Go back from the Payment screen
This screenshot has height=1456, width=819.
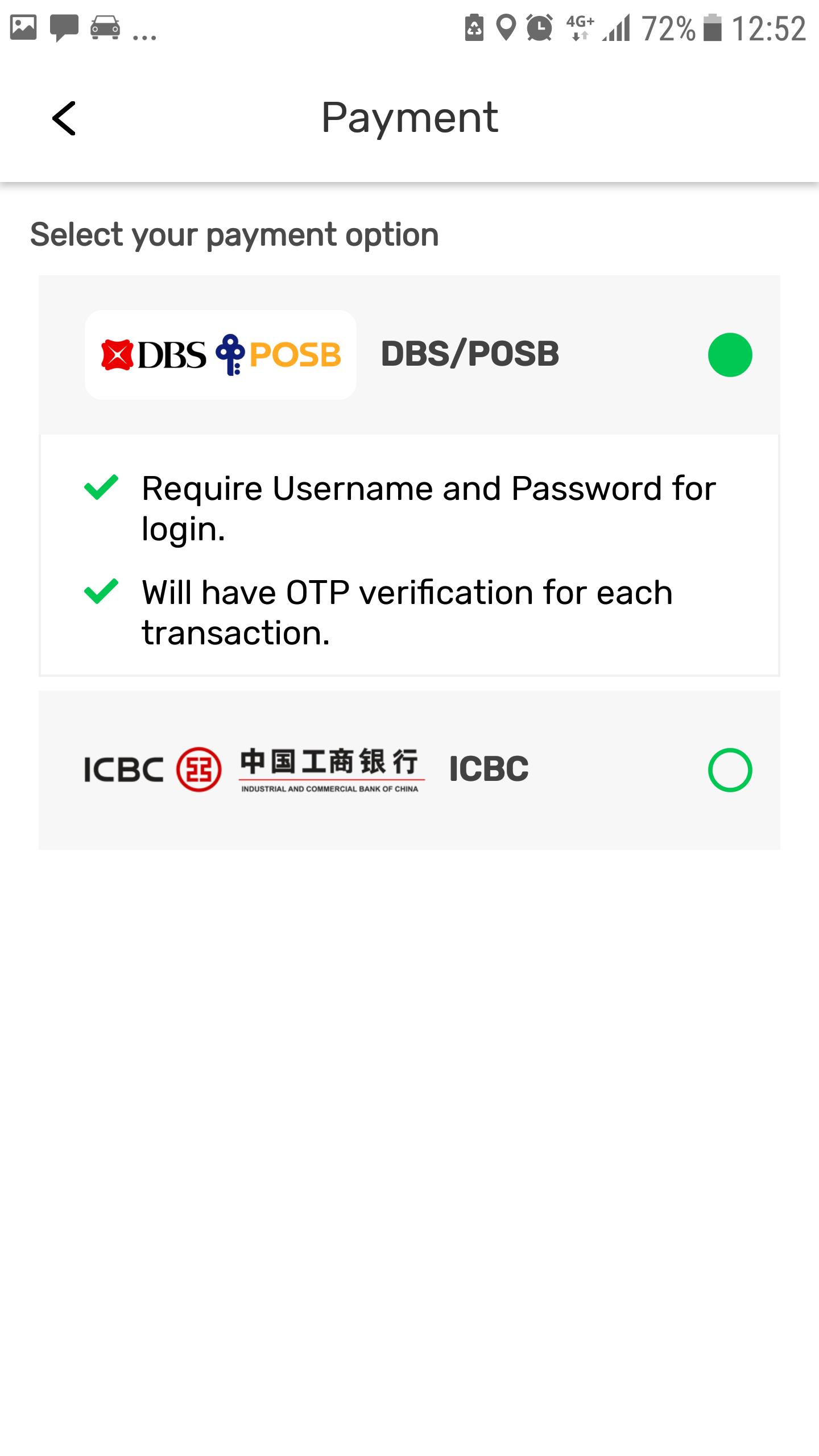(x=64, y=118)
